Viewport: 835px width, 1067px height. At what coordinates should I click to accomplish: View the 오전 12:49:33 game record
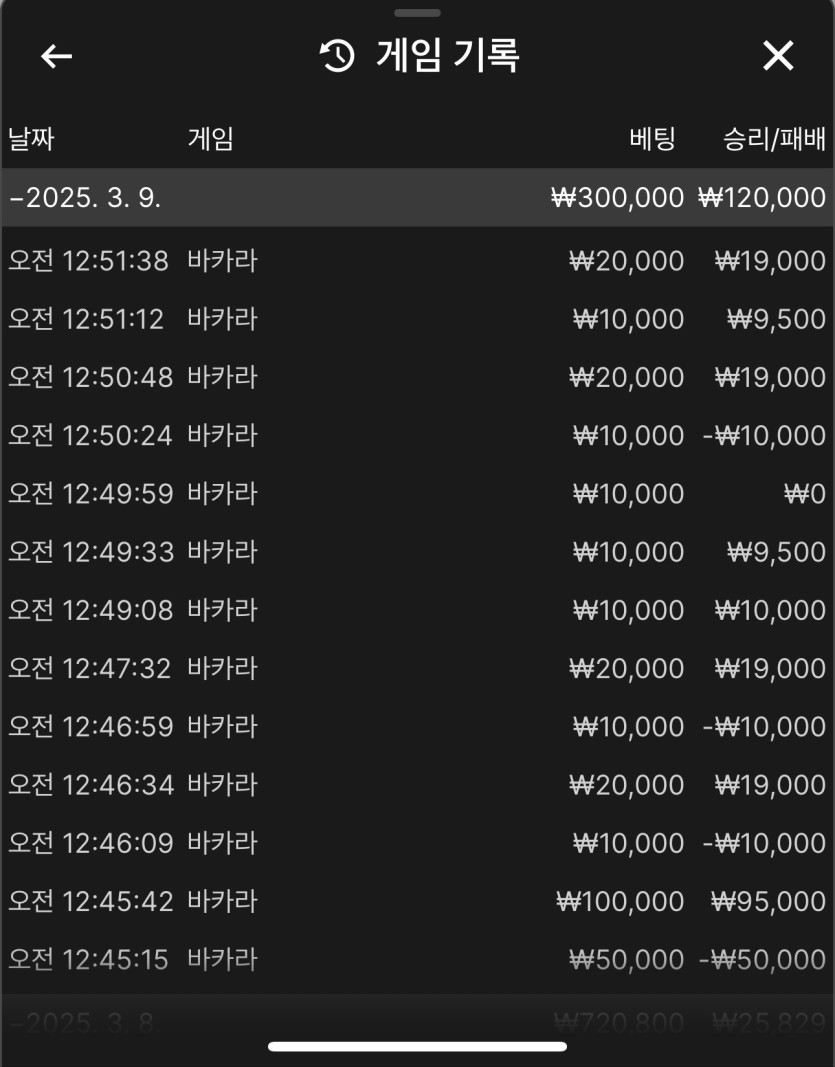tap(417, 551)
